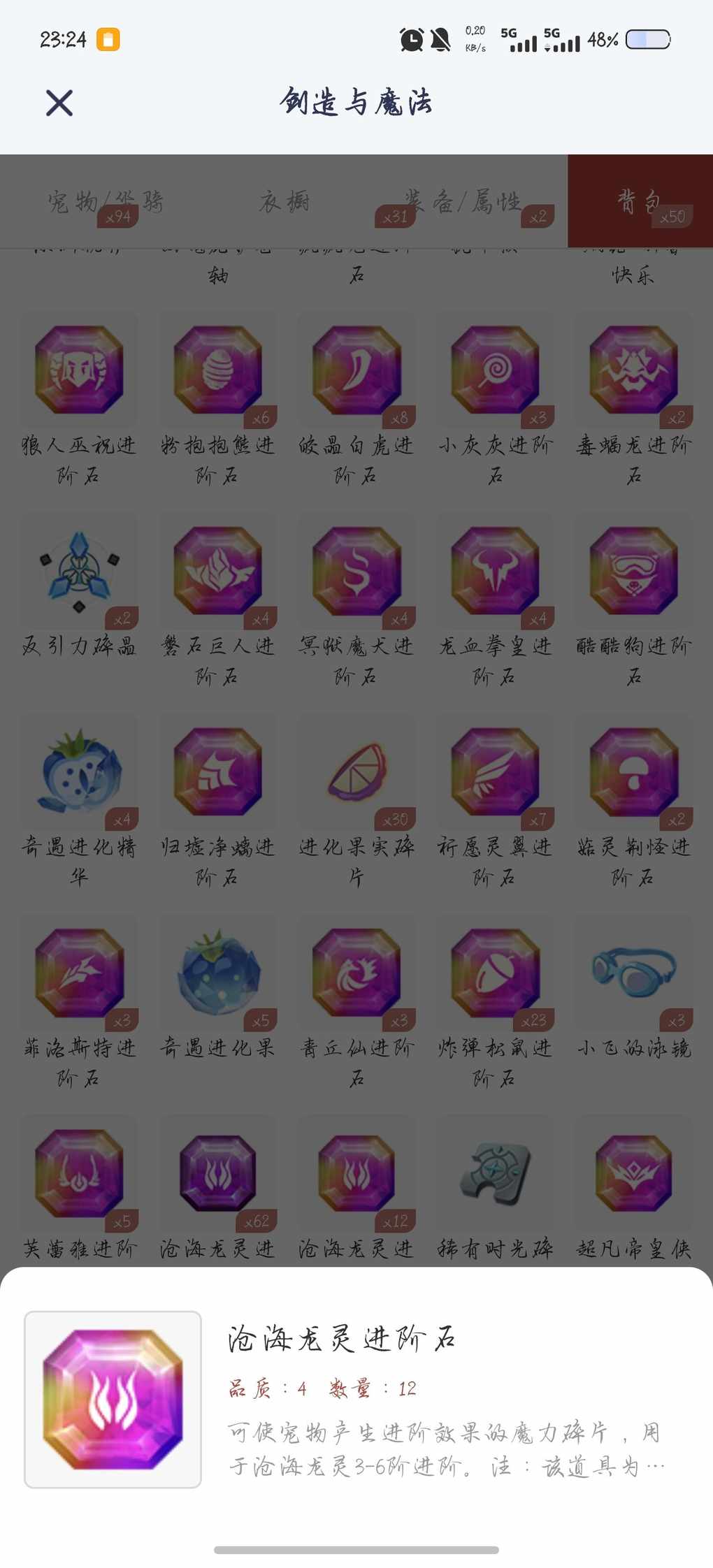Switch to the 宠物/坐骑 tab
The height and width of the screenshot is (1568, 713).
pyautogui.click(x=105, y=202)
